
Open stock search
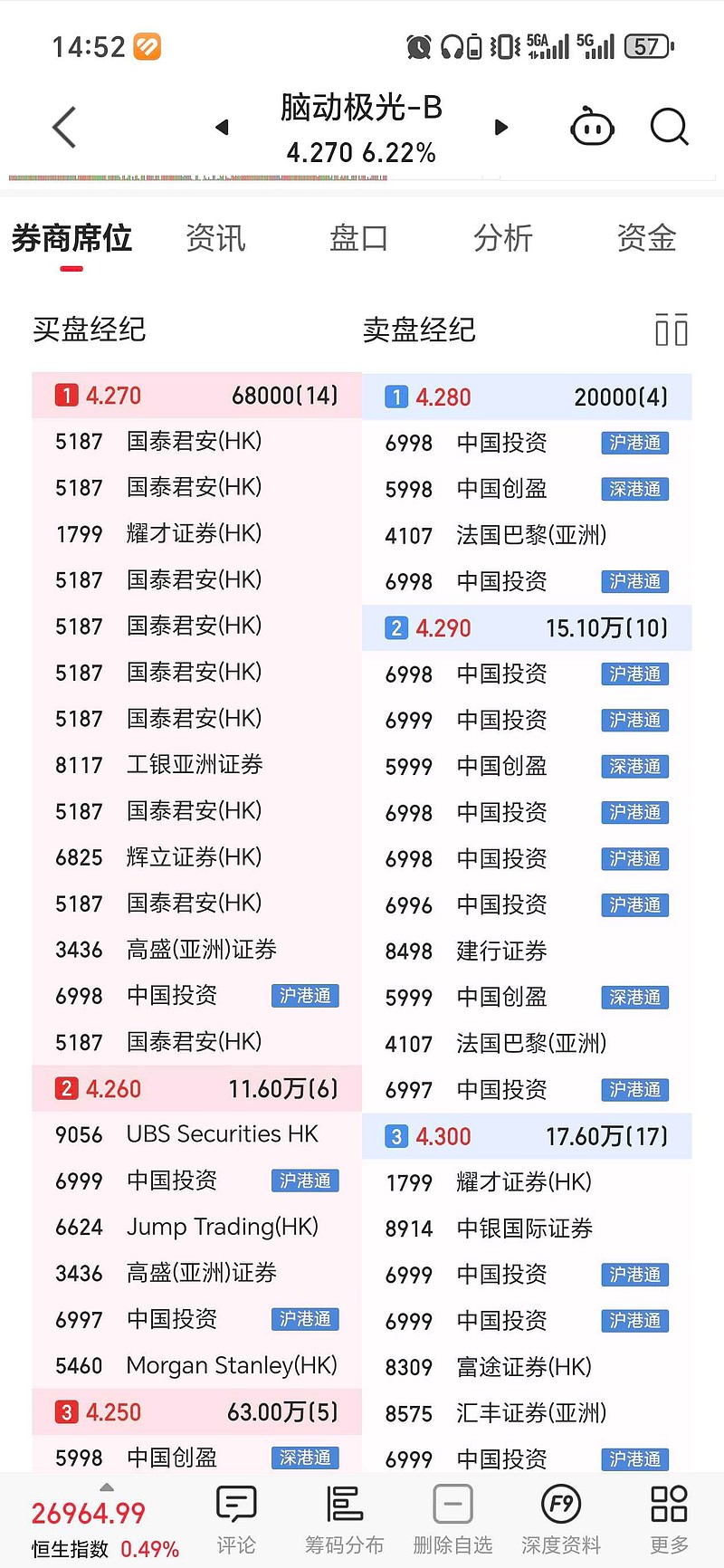(x=670, y=127)
